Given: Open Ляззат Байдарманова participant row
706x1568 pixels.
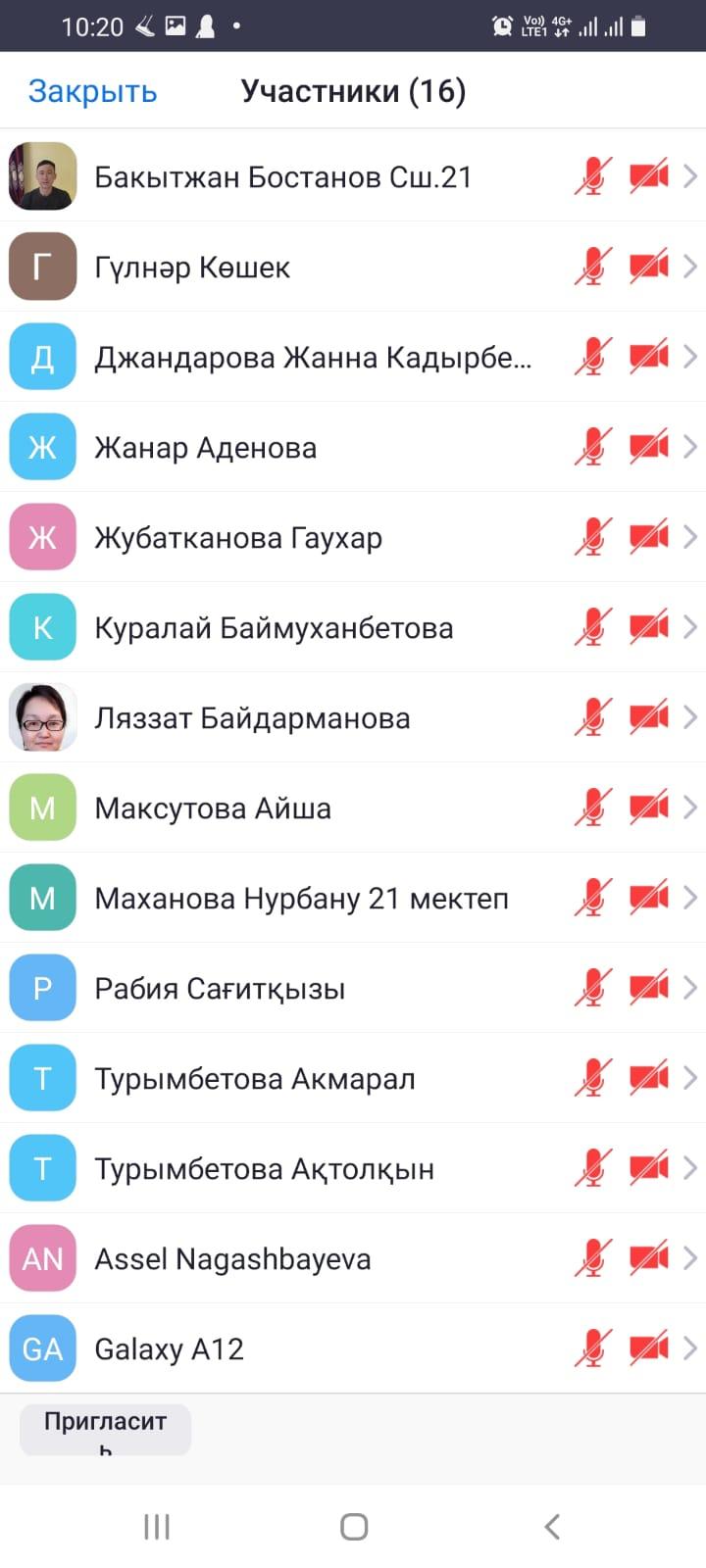Looking at the screenshot, I should click(x=252, y=718).
